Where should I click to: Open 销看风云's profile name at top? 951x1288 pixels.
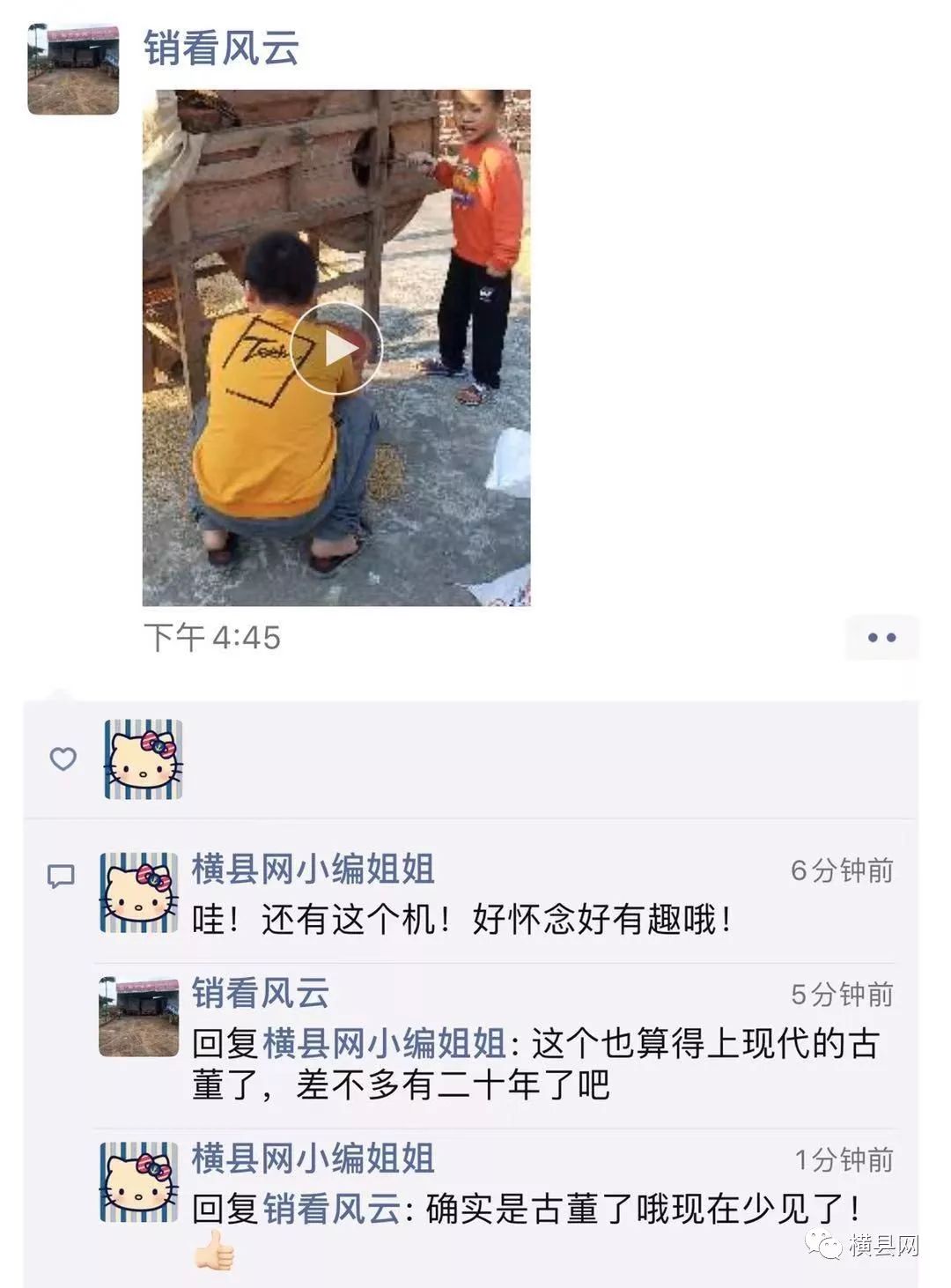[x=222, y=48]
